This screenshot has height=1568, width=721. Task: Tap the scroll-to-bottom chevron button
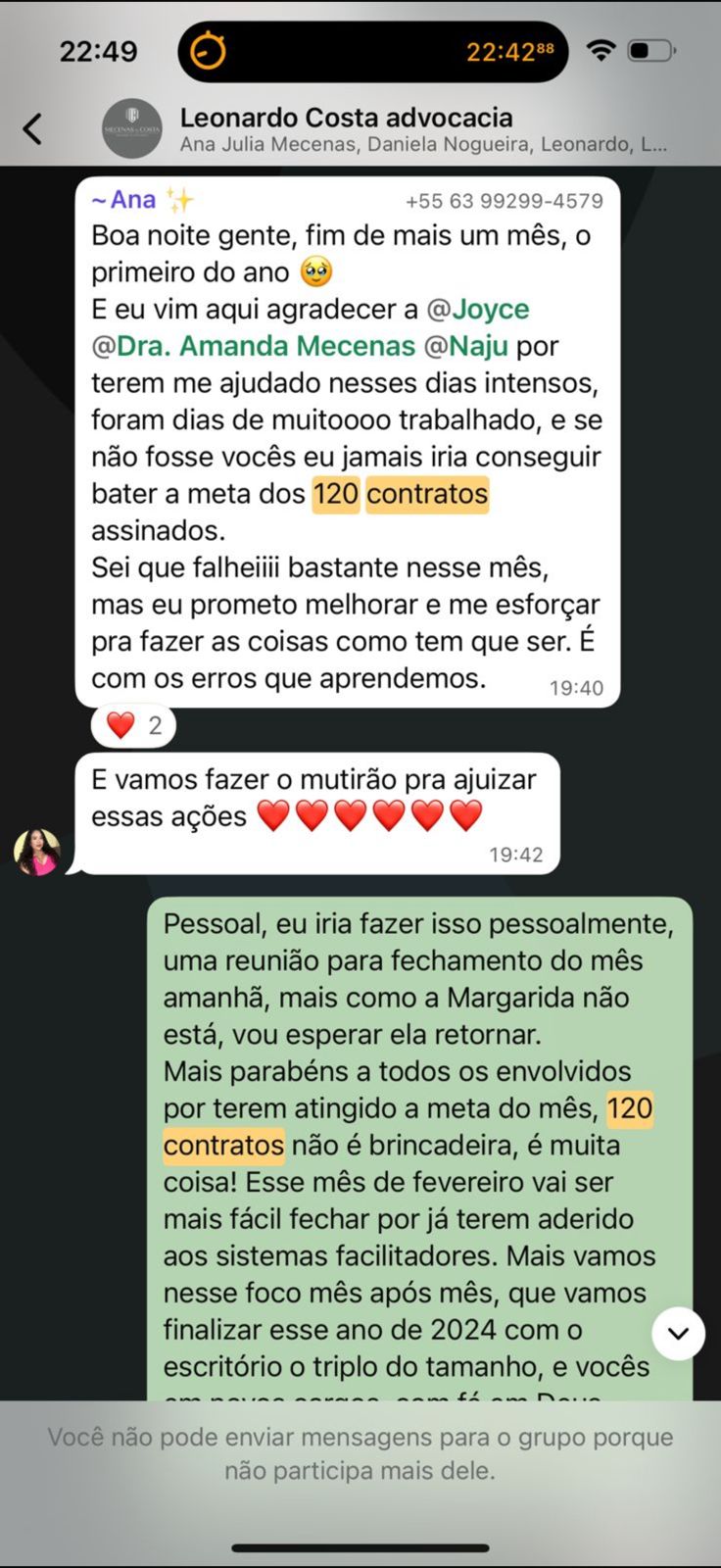coord(678,1333)
